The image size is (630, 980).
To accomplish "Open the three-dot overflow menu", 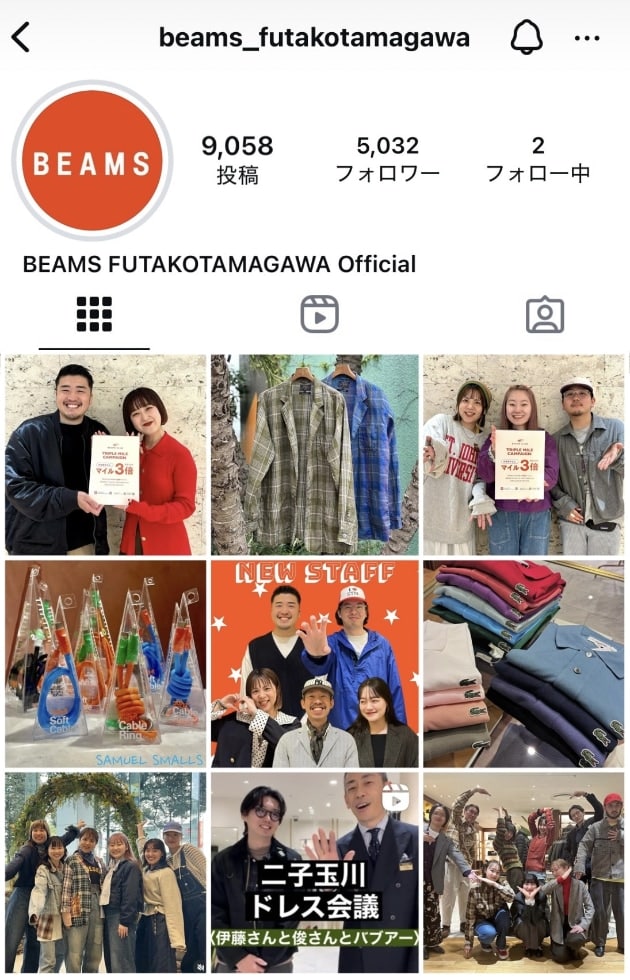I will pyautogui.click(x=586, y=38).
